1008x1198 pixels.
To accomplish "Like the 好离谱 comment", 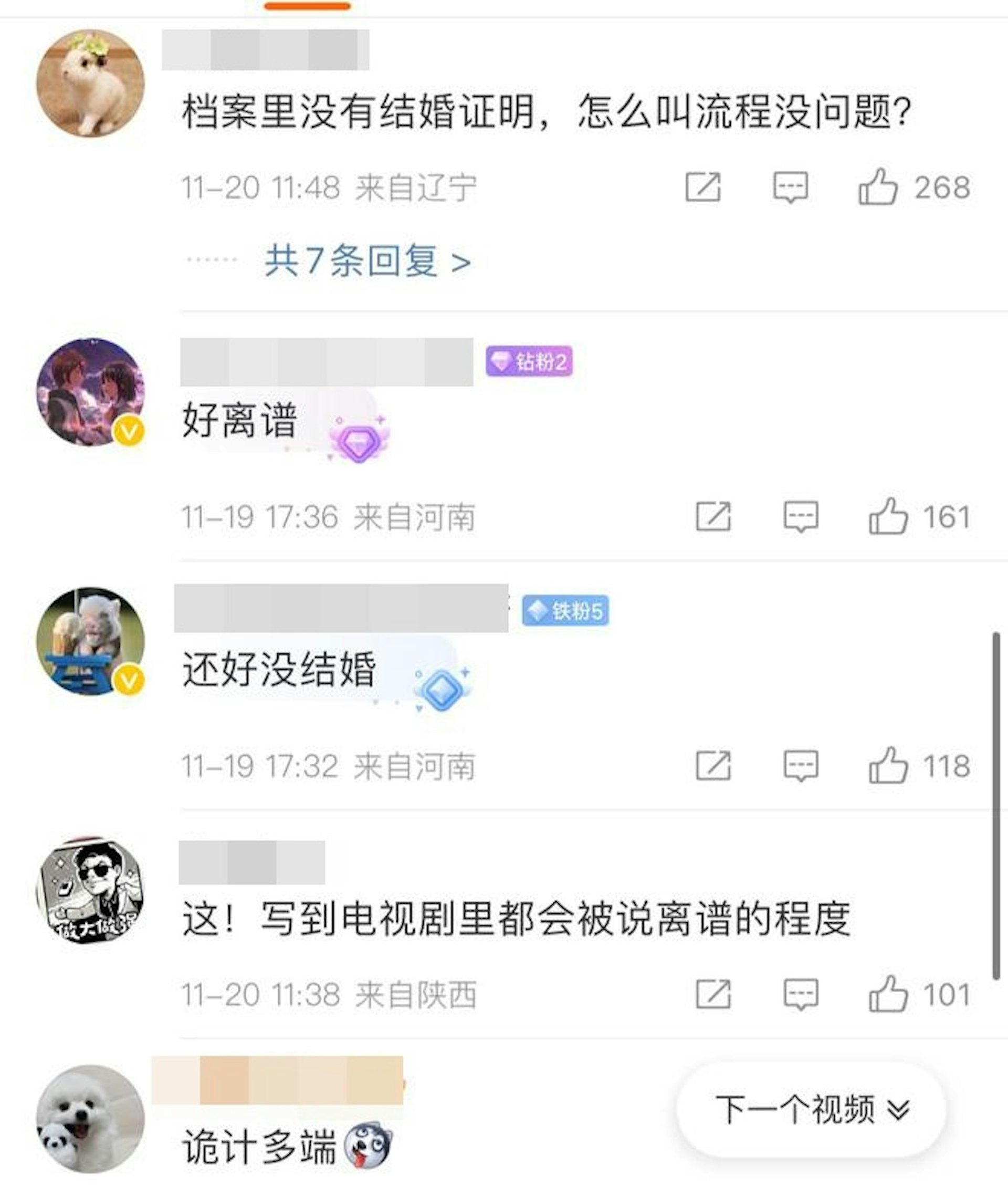I will [x=888, y=517].
